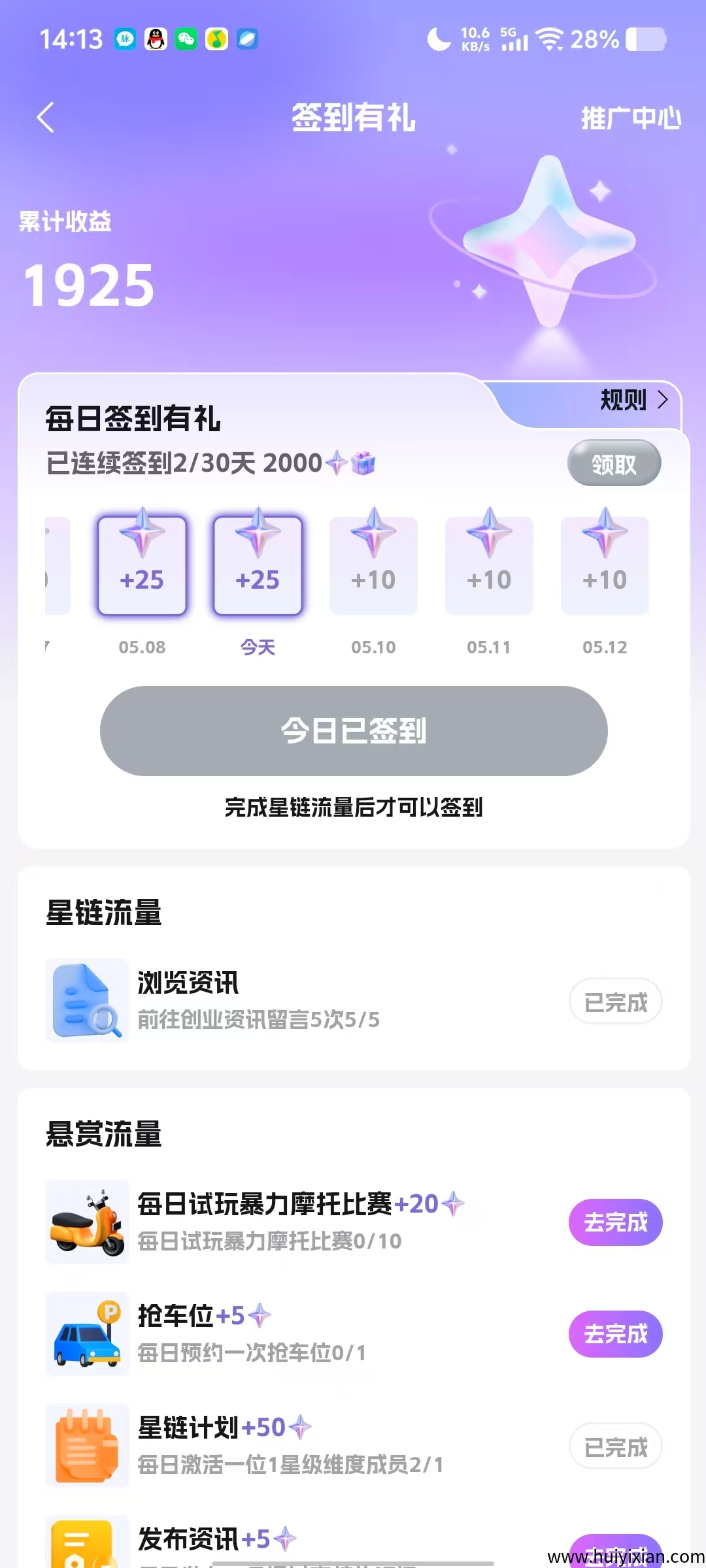
Task: Tap 去完成 for 每日试玩暴力摩托比赛
Action: coord(615,1222)
